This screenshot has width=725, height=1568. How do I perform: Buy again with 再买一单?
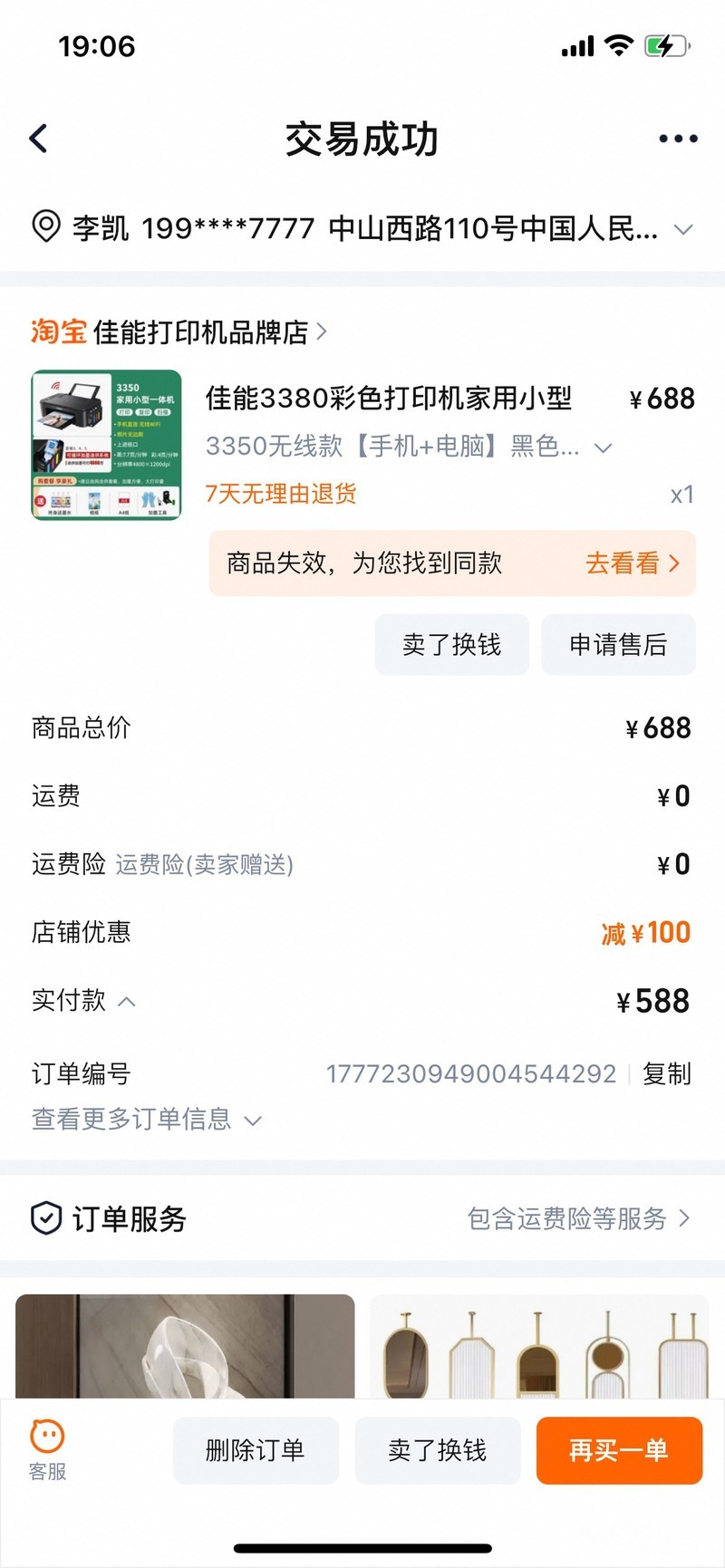coord(619,1450)
